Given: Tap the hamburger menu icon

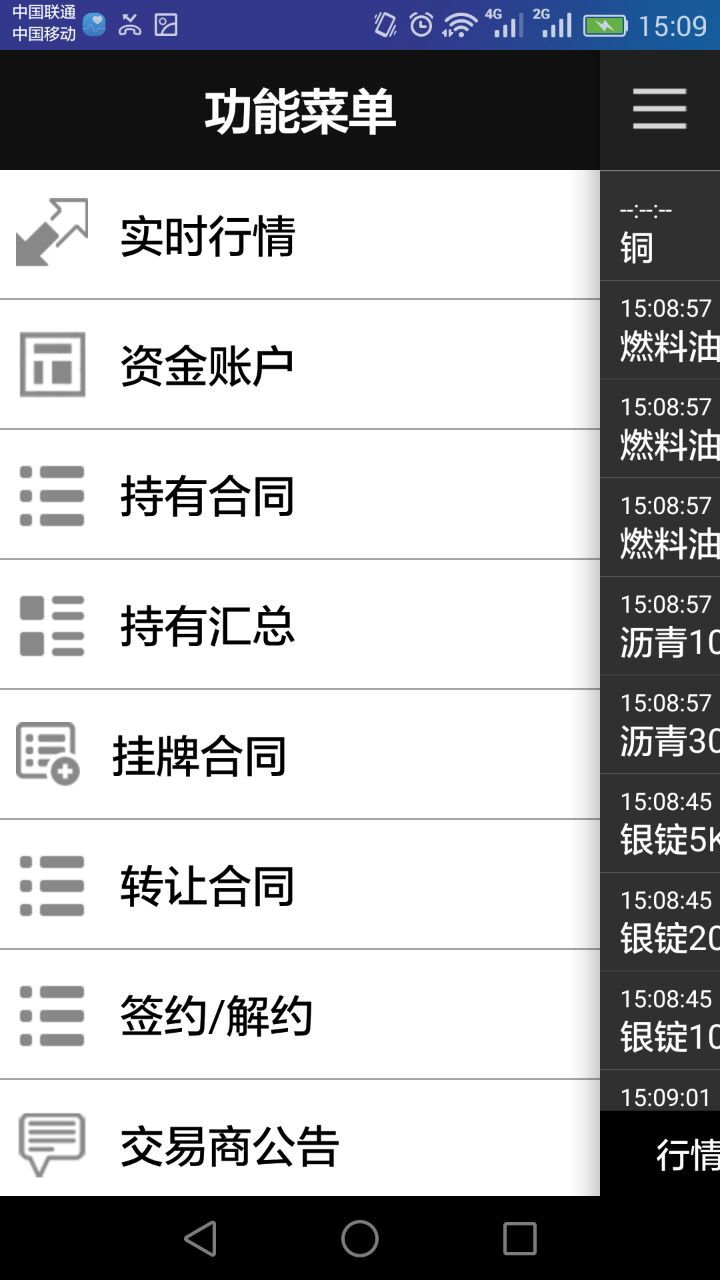Looking at the screenshot, I should pyautogui.click(x=659, y=109).
